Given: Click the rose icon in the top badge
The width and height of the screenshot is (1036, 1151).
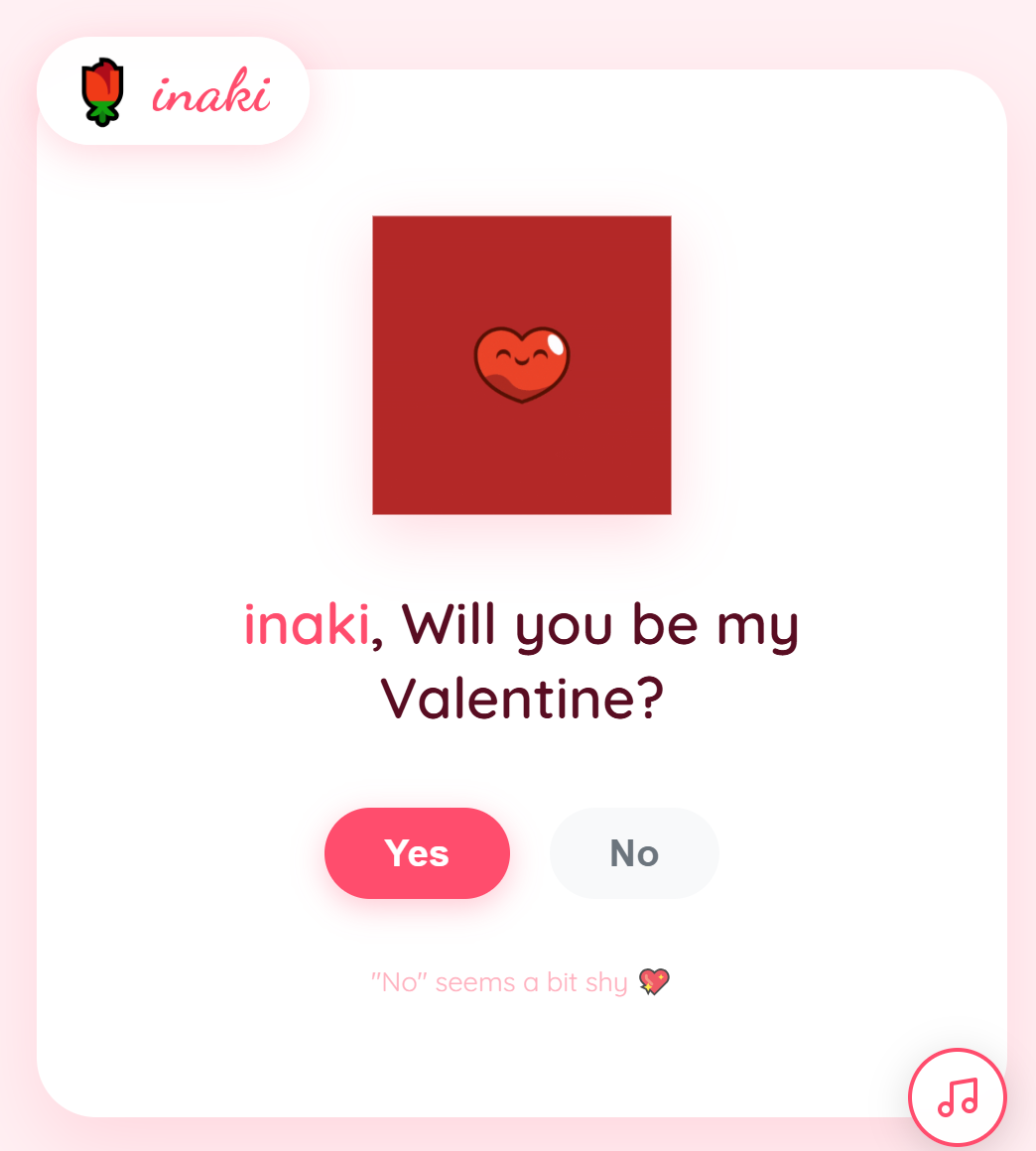Looking at the screenshot, I should pos(102,89).
